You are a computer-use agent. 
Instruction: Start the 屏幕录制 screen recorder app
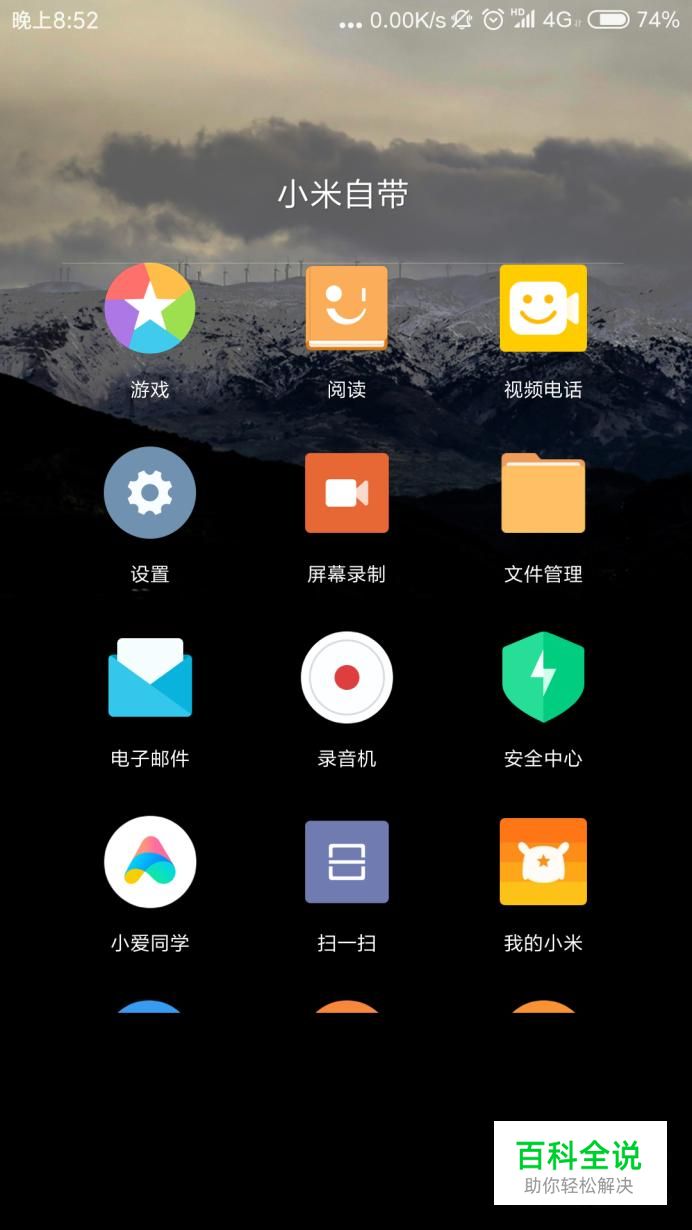pyautogui.click(x=346, y=493)
